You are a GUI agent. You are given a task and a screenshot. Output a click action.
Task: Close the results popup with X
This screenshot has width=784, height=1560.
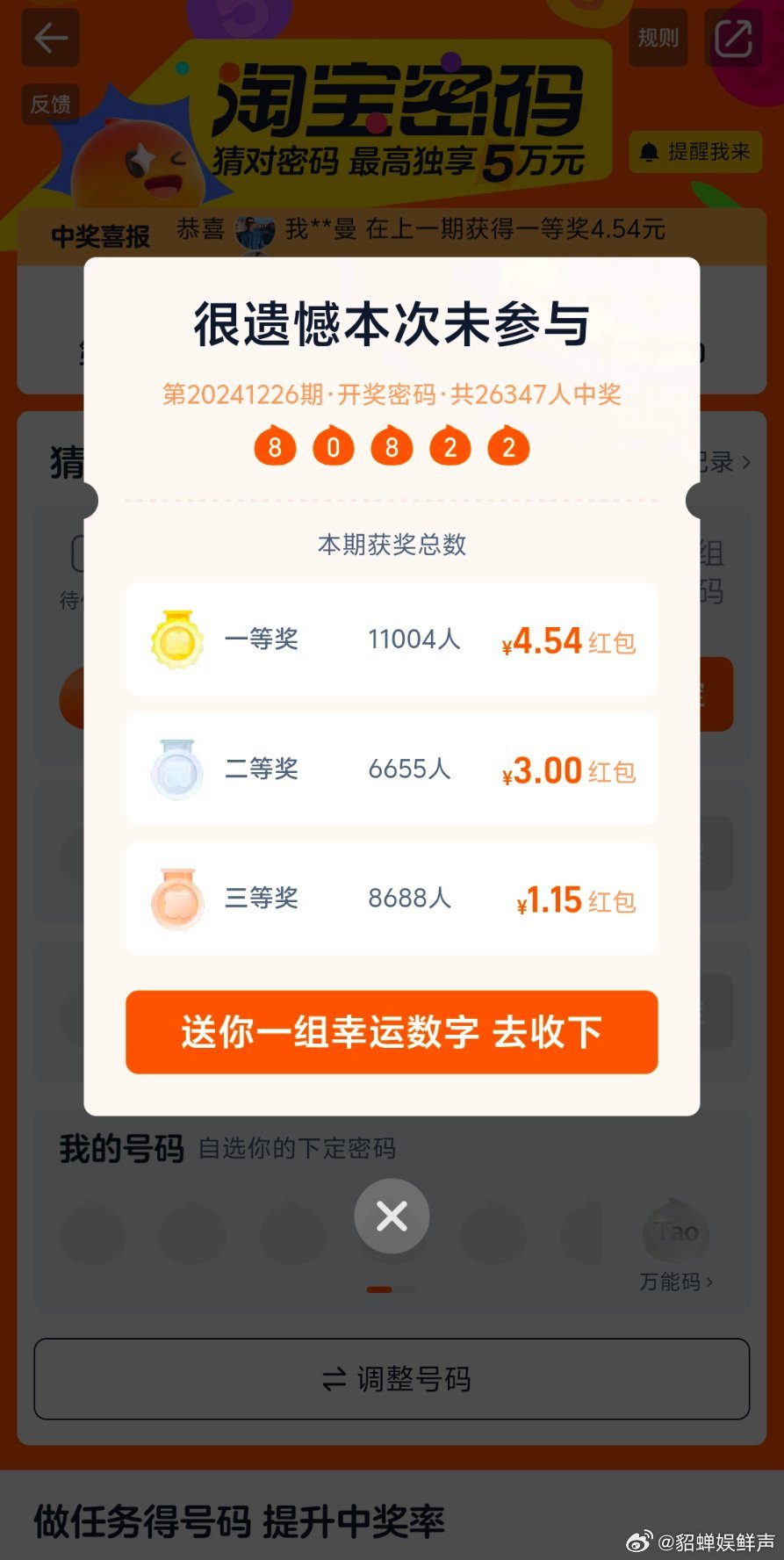pyautogui.click(x=392, y=1216)
